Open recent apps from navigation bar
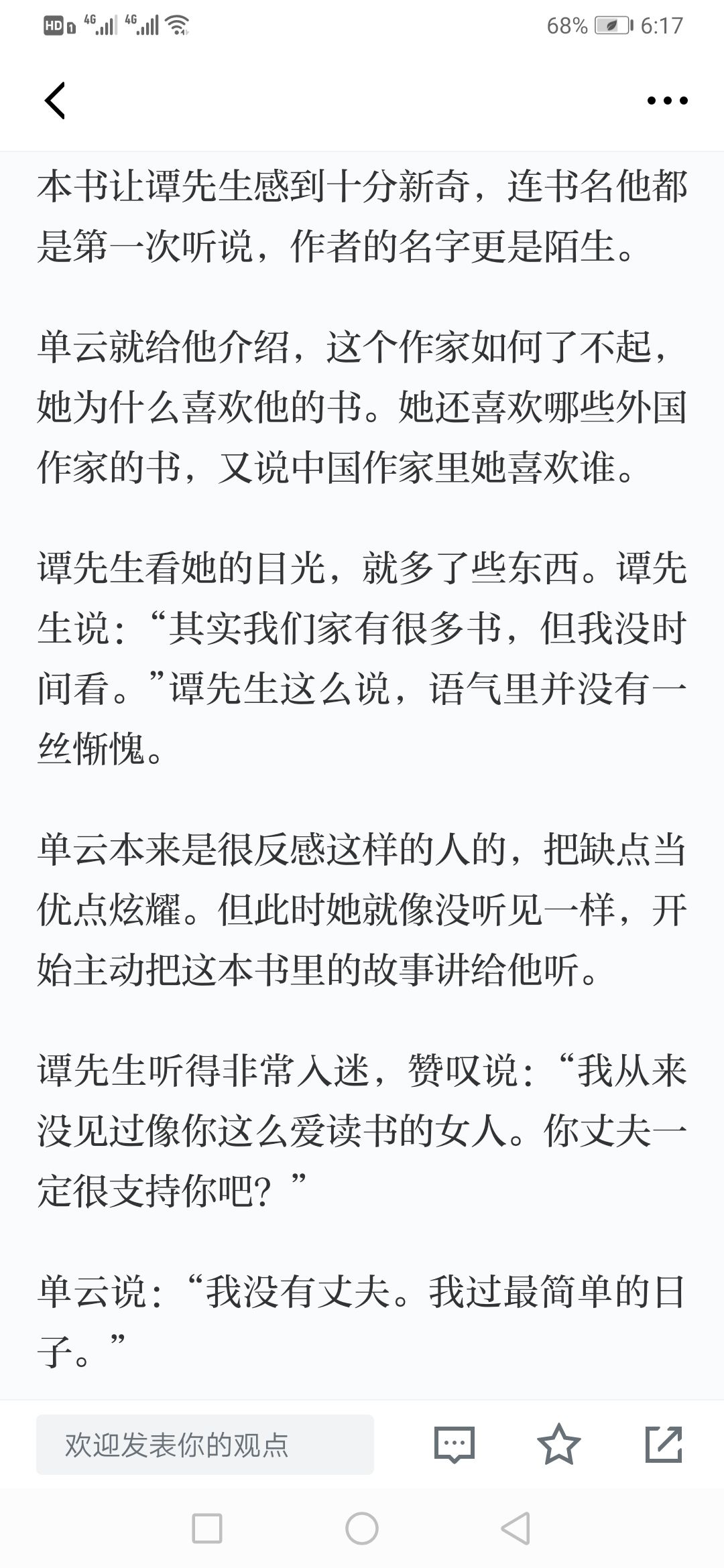 [207, 1528]
